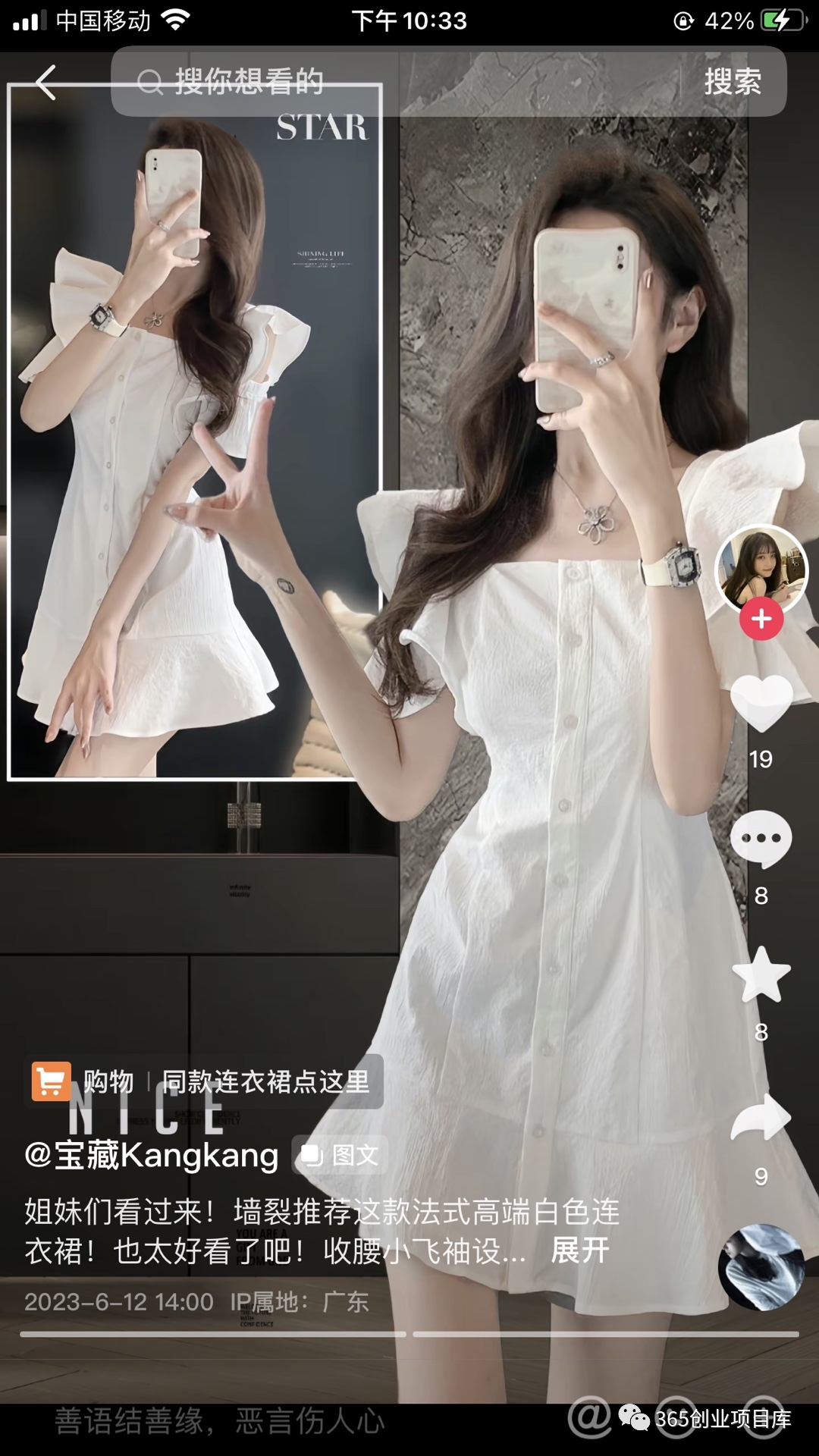Tap the 搜索 button

[x=732, y=82]
